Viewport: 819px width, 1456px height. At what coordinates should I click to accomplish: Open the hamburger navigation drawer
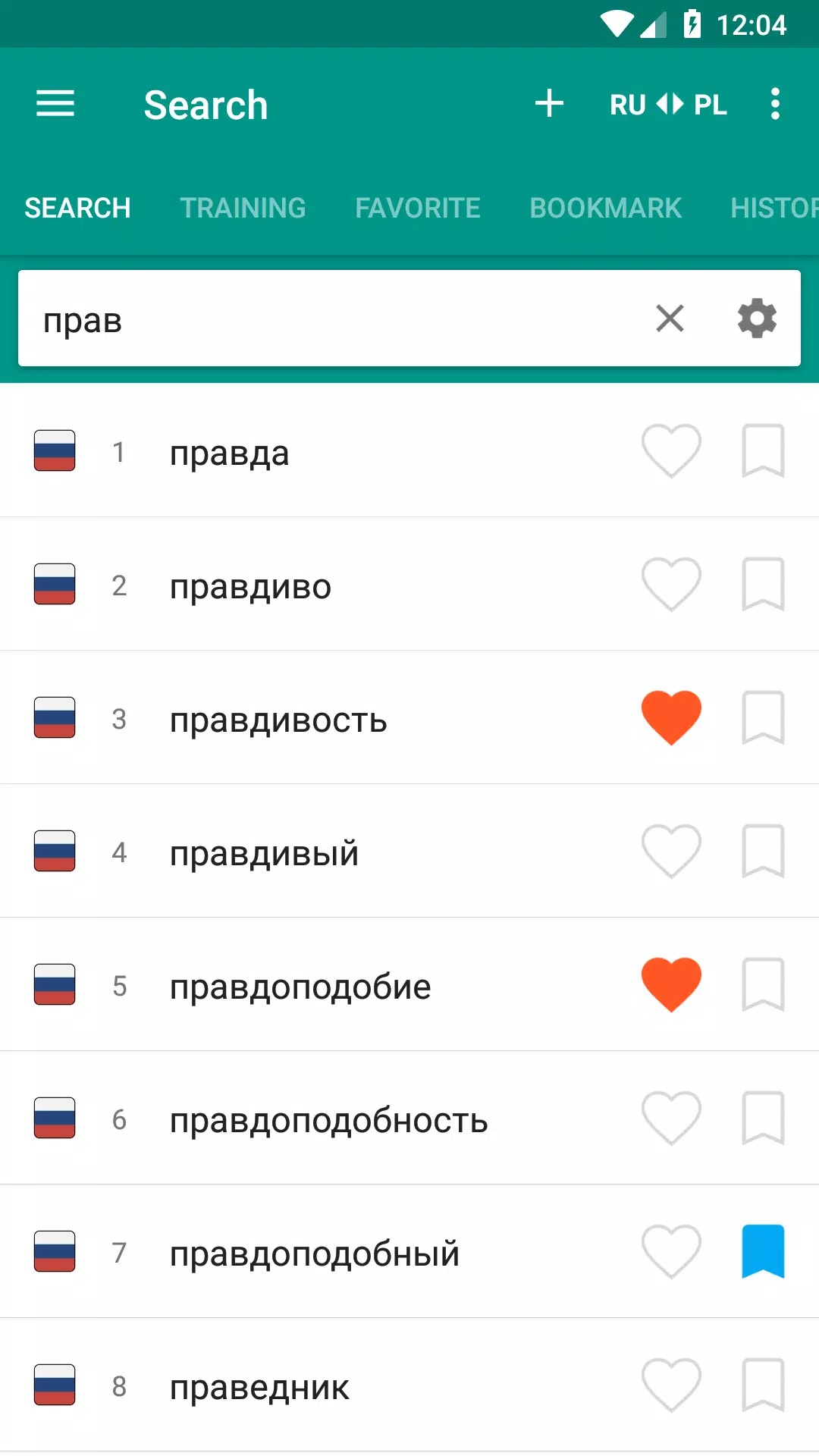(x=55, y=104)
